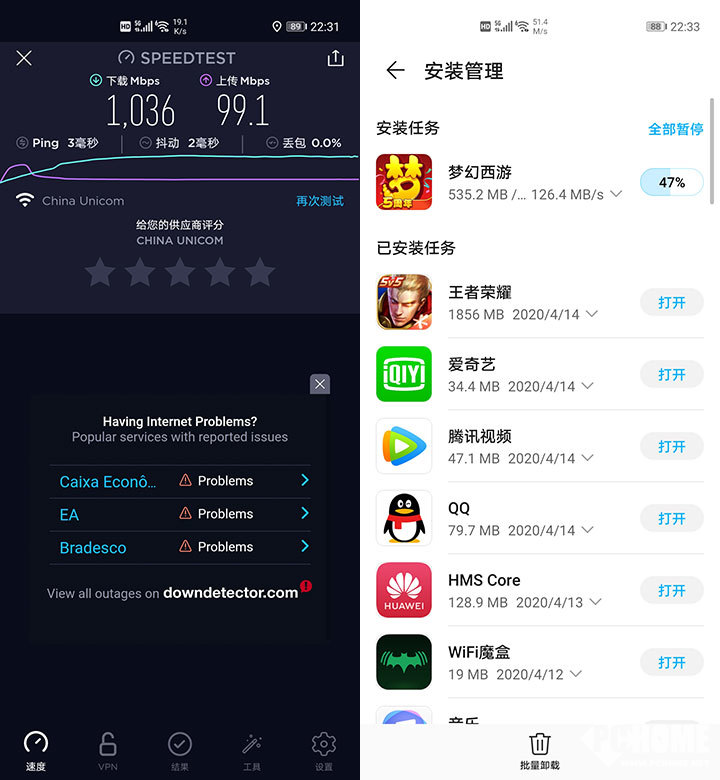Open HMS Core with 打开 button
This screenshot has width=720, height=780.
tap(671, 591)
